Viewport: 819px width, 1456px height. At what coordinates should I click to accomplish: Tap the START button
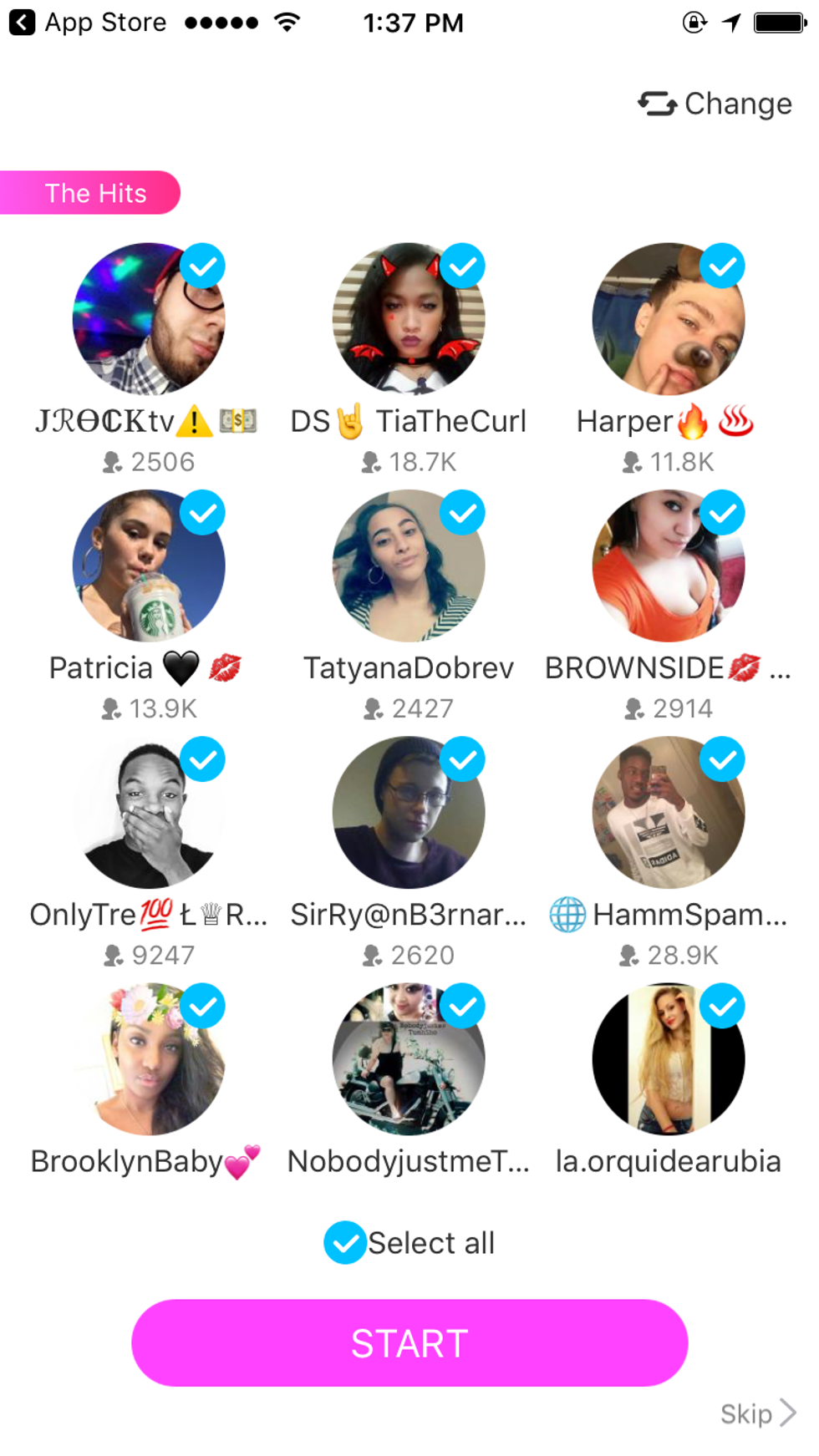click(409, 1343)
